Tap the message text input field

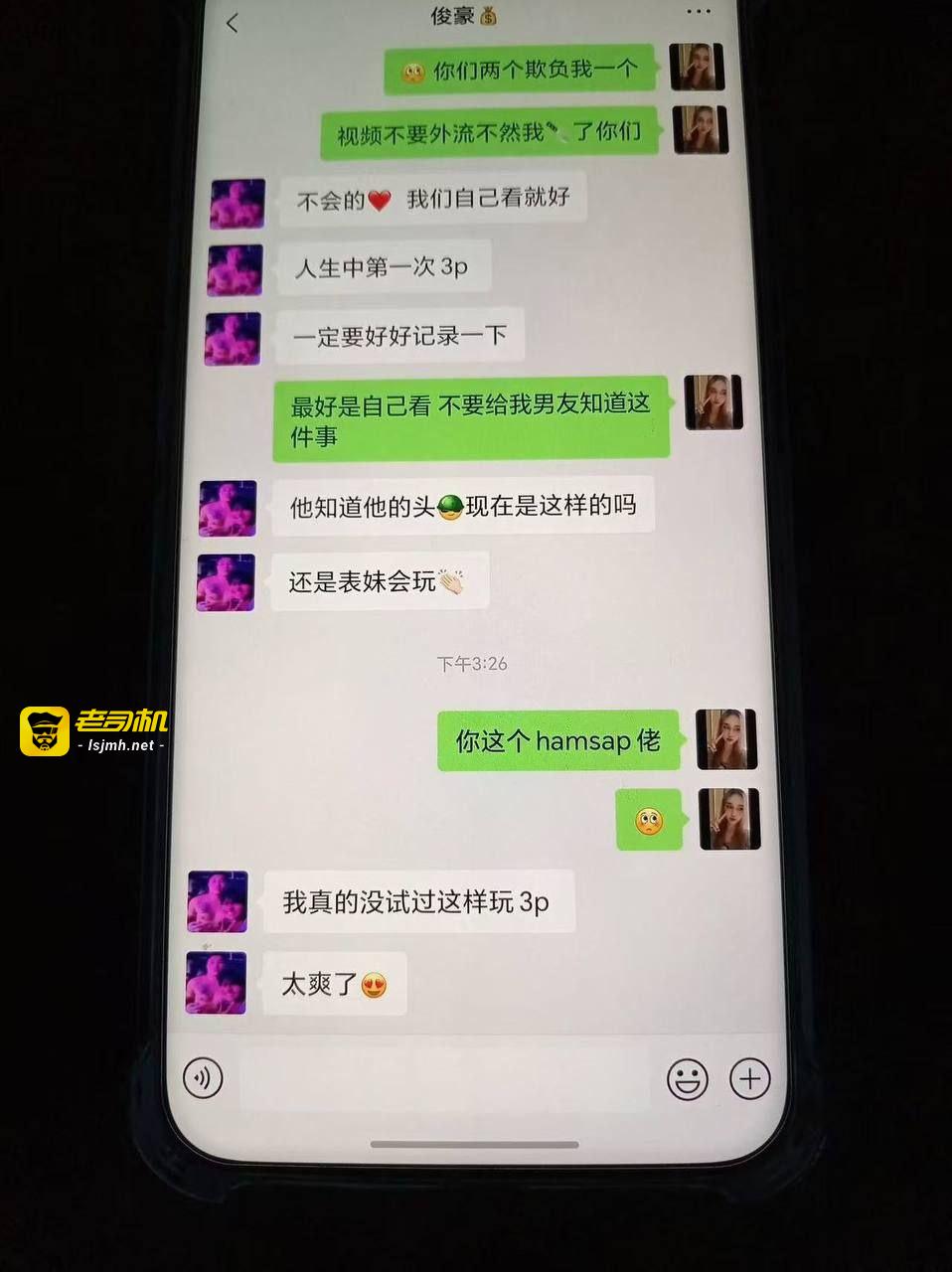(444, 1078)
